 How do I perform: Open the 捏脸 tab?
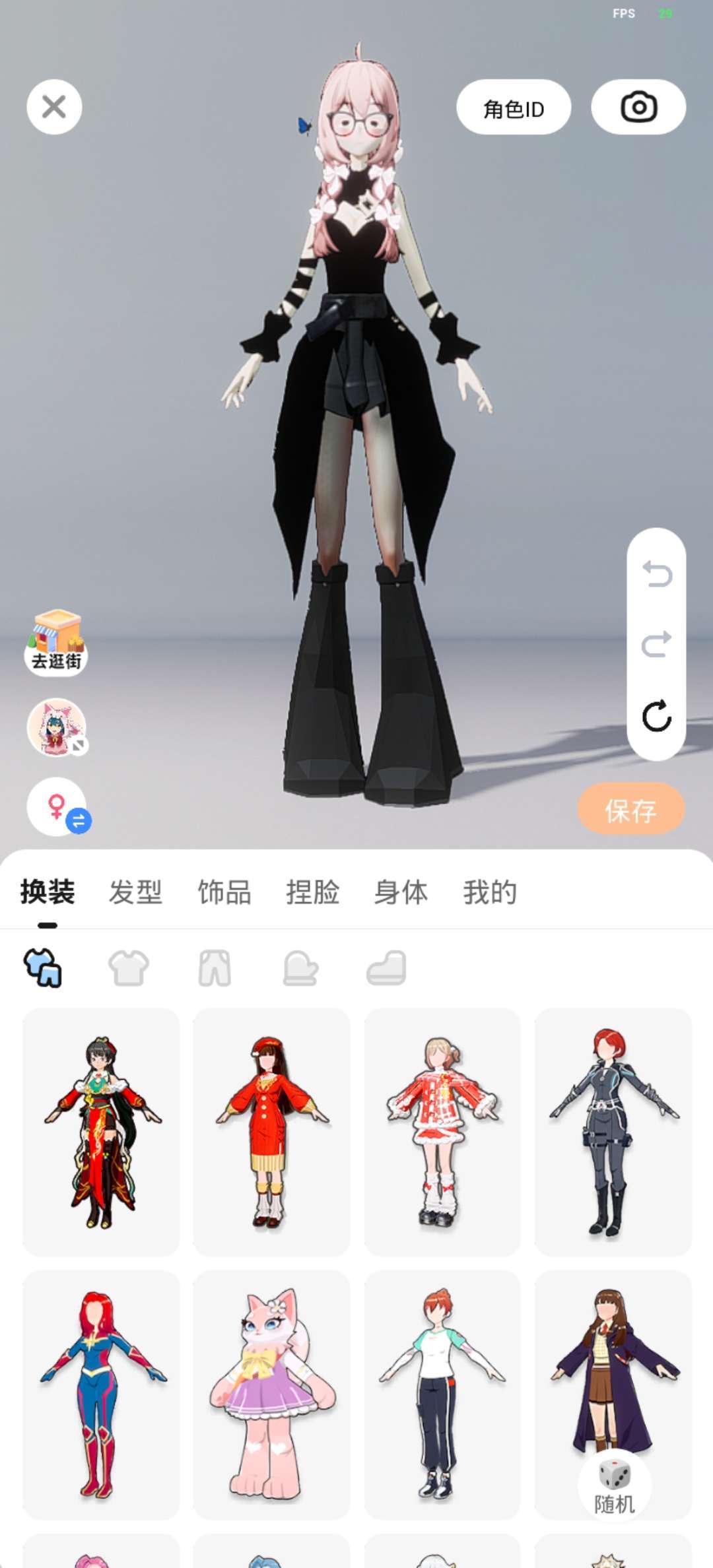312,892
